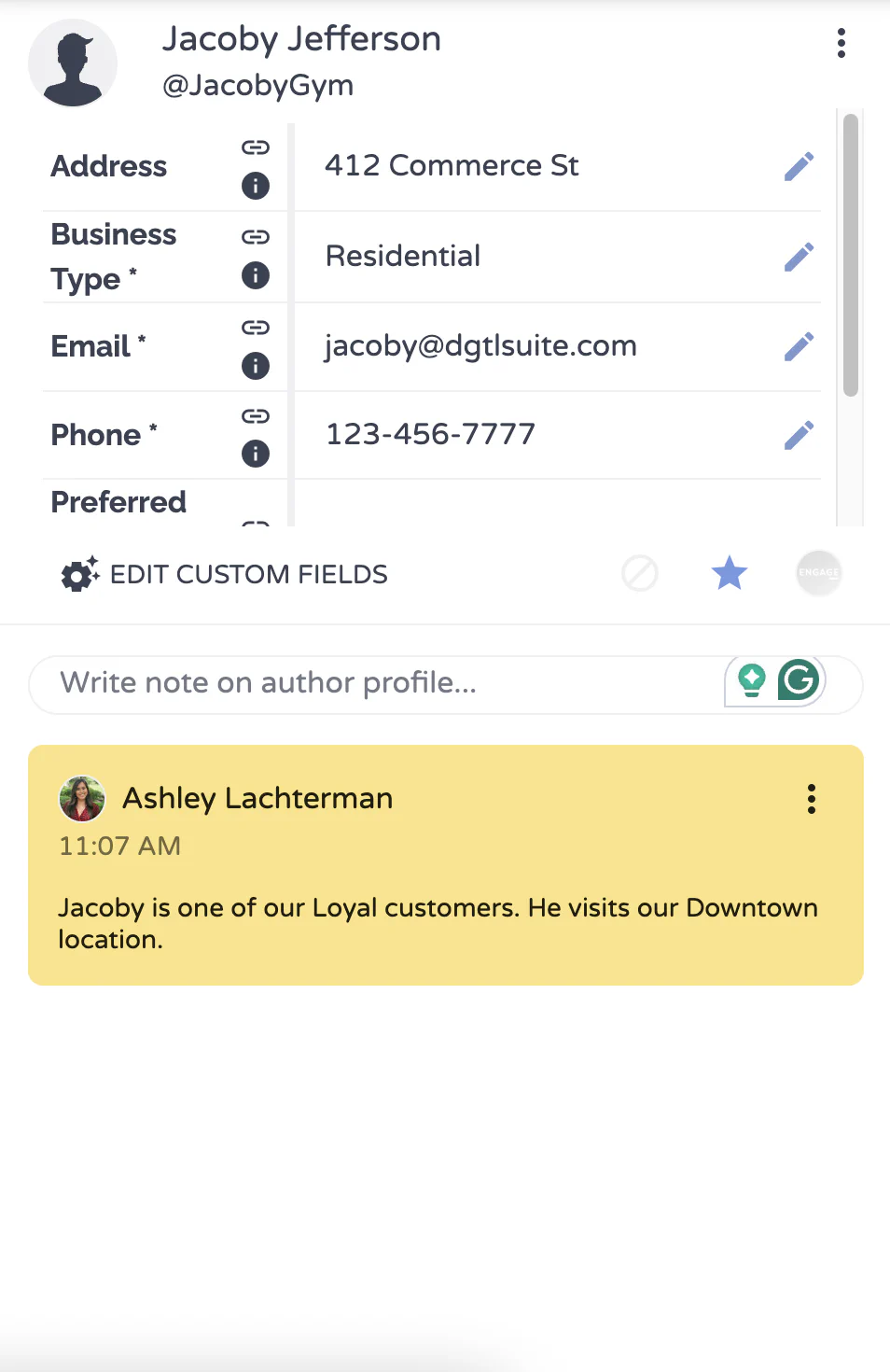Tap the green lightbulb suggestion icon
Image resolution: width=890 pixels, height=1372 pixels.
tap(752, 680)
